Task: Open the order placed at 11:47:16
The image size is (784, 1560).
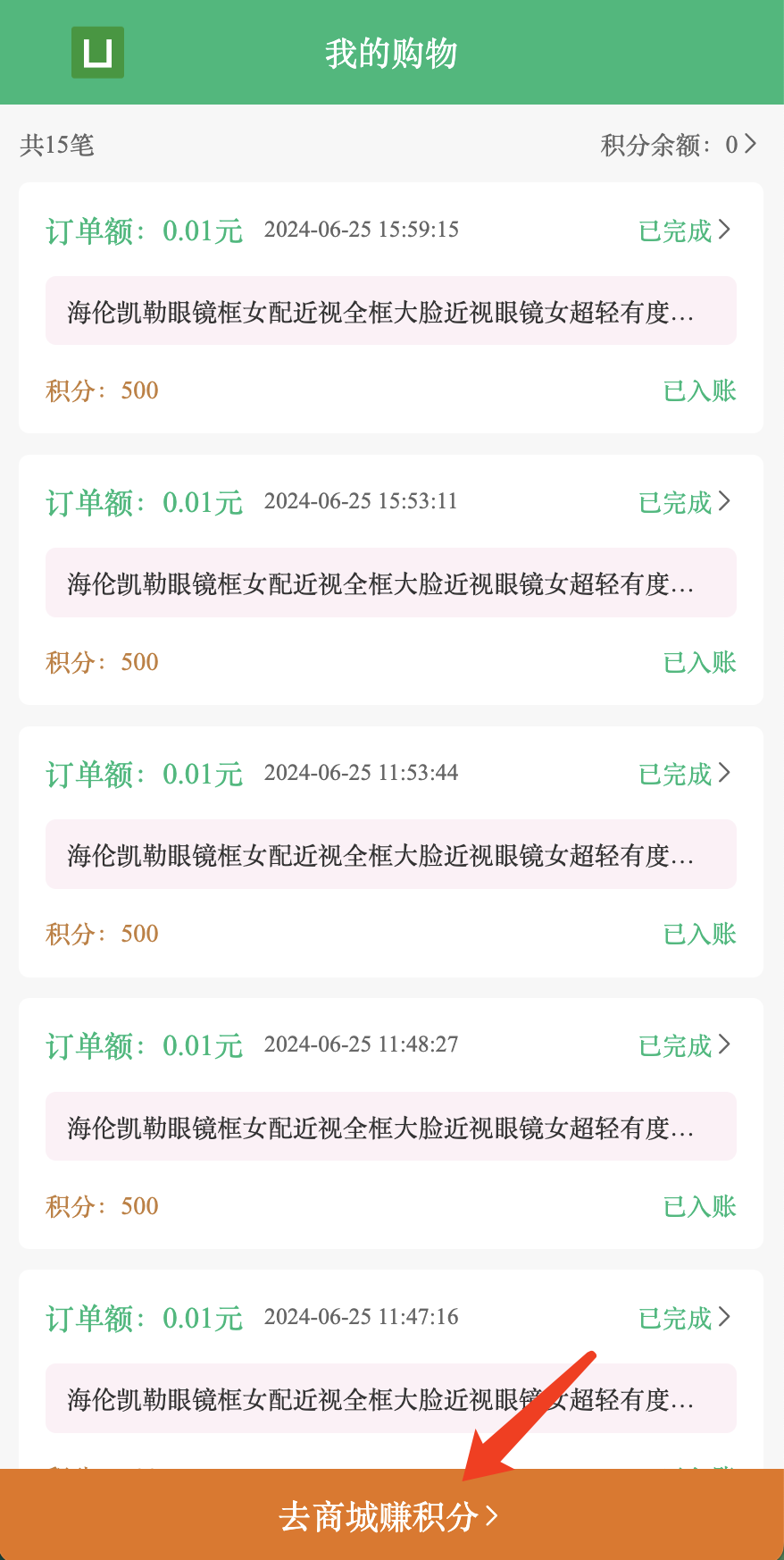Action: click(684, 1318)
